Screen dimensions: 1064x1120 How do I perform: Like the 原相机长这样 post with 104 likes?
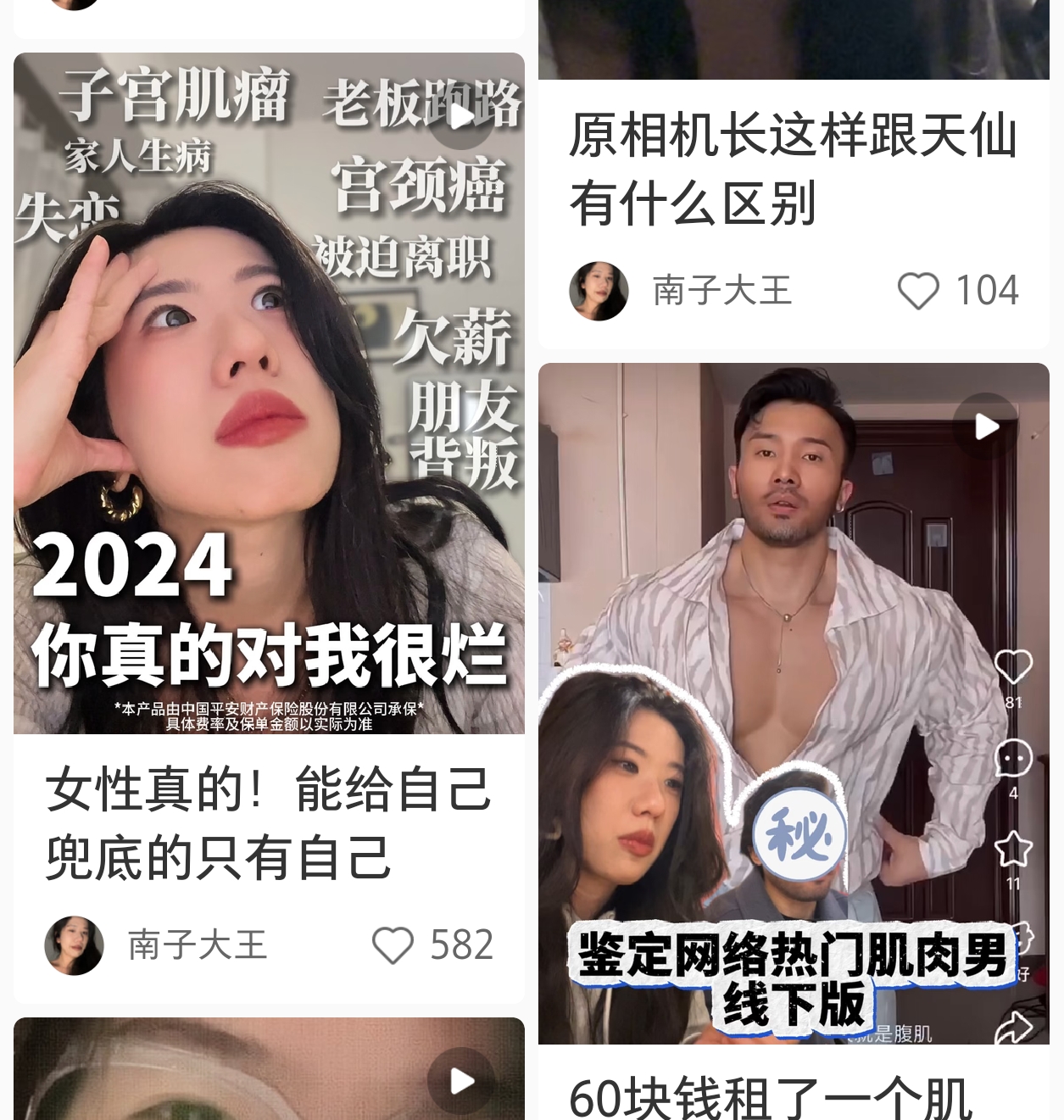918,291
